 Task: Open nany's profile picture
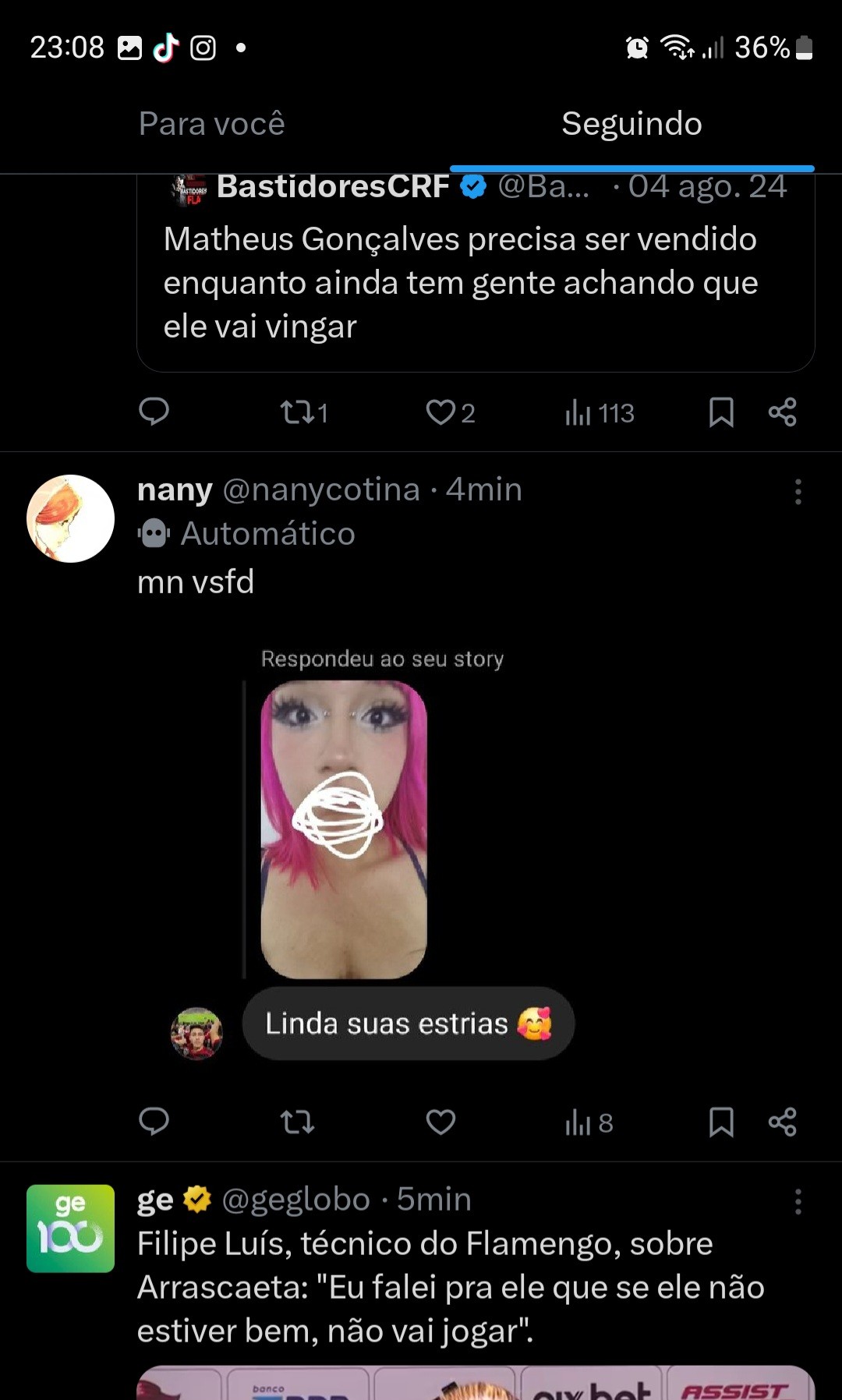point(70,518)
